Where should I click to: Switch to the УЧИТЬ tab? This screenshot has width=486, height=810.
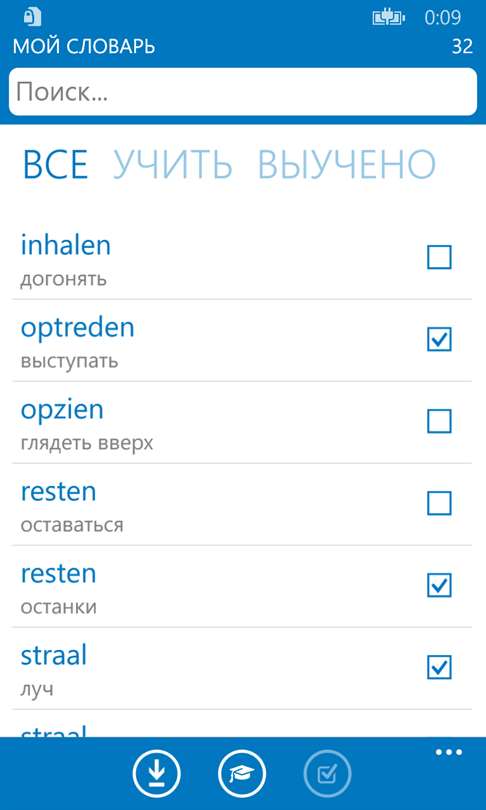coord(173,164)
